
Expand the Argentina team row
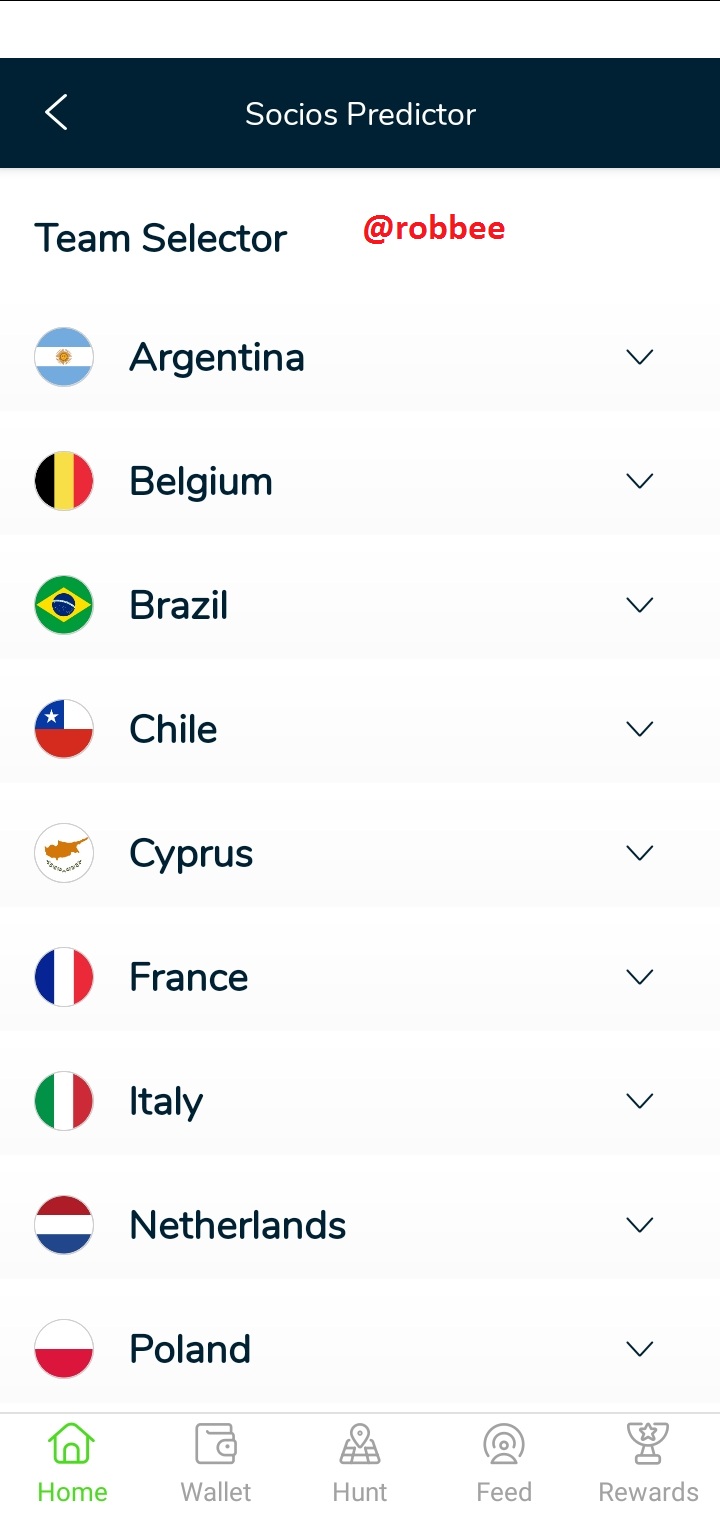639,357
